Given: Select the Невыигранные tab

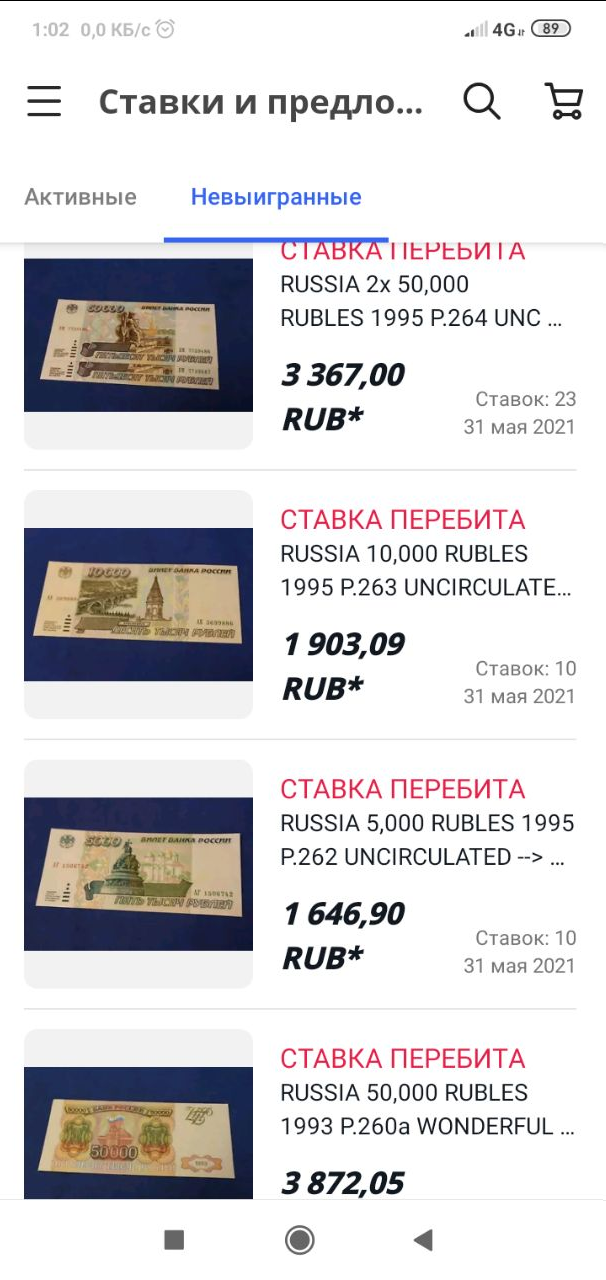Looking at the screenshot, I should click(x=276, y=197).
